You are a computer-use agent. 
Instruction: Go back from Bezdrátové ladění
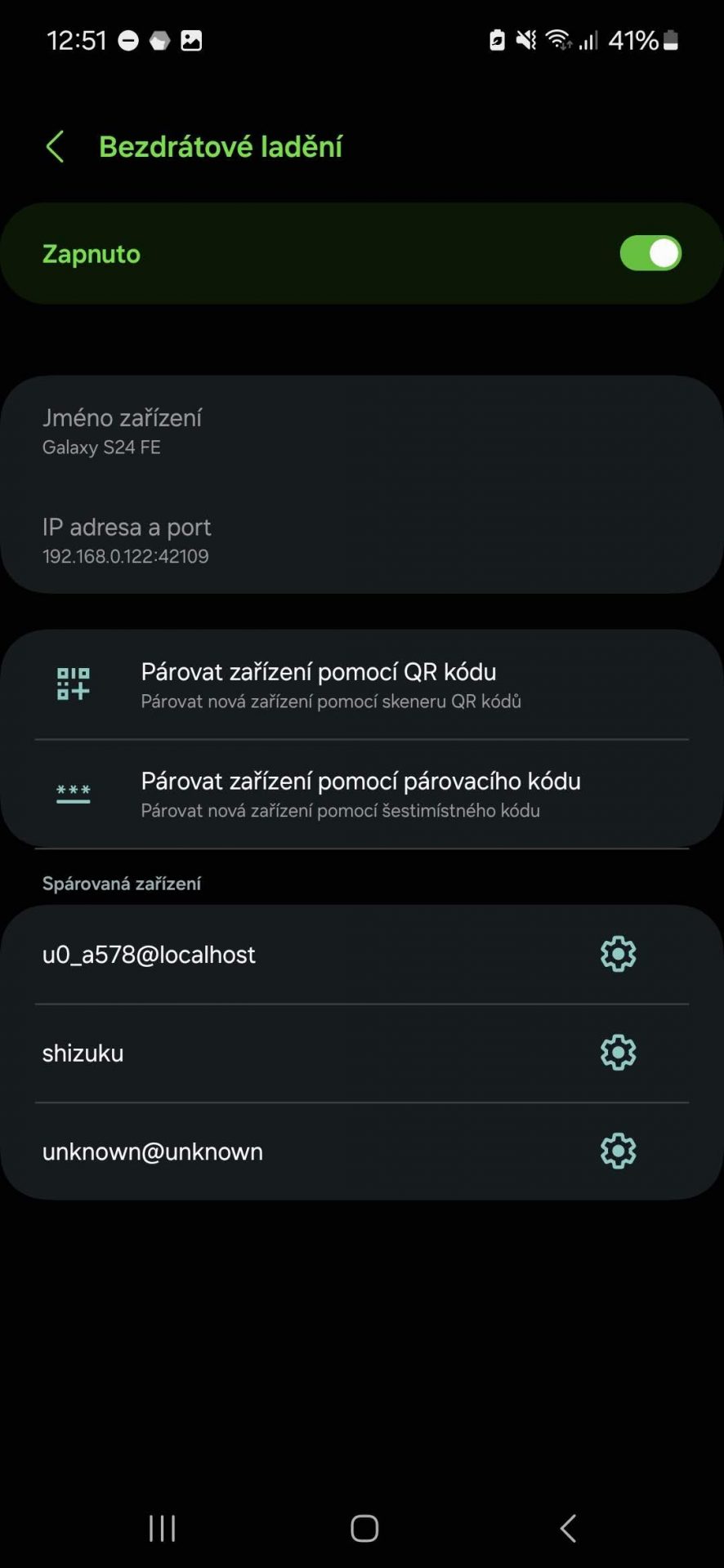click(55, 147)
